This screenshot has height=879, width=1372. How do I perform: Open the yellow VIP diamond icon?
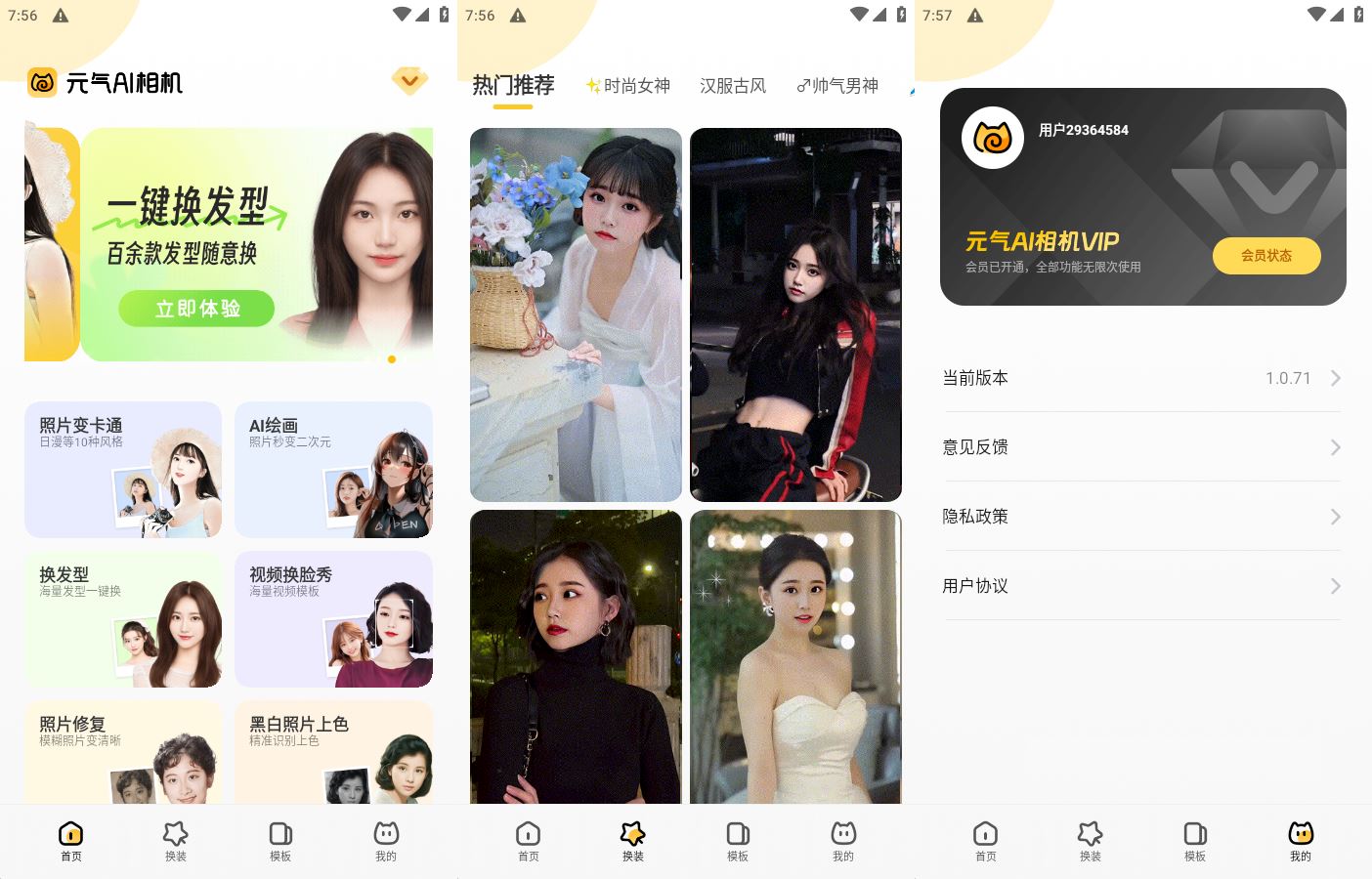409,80
